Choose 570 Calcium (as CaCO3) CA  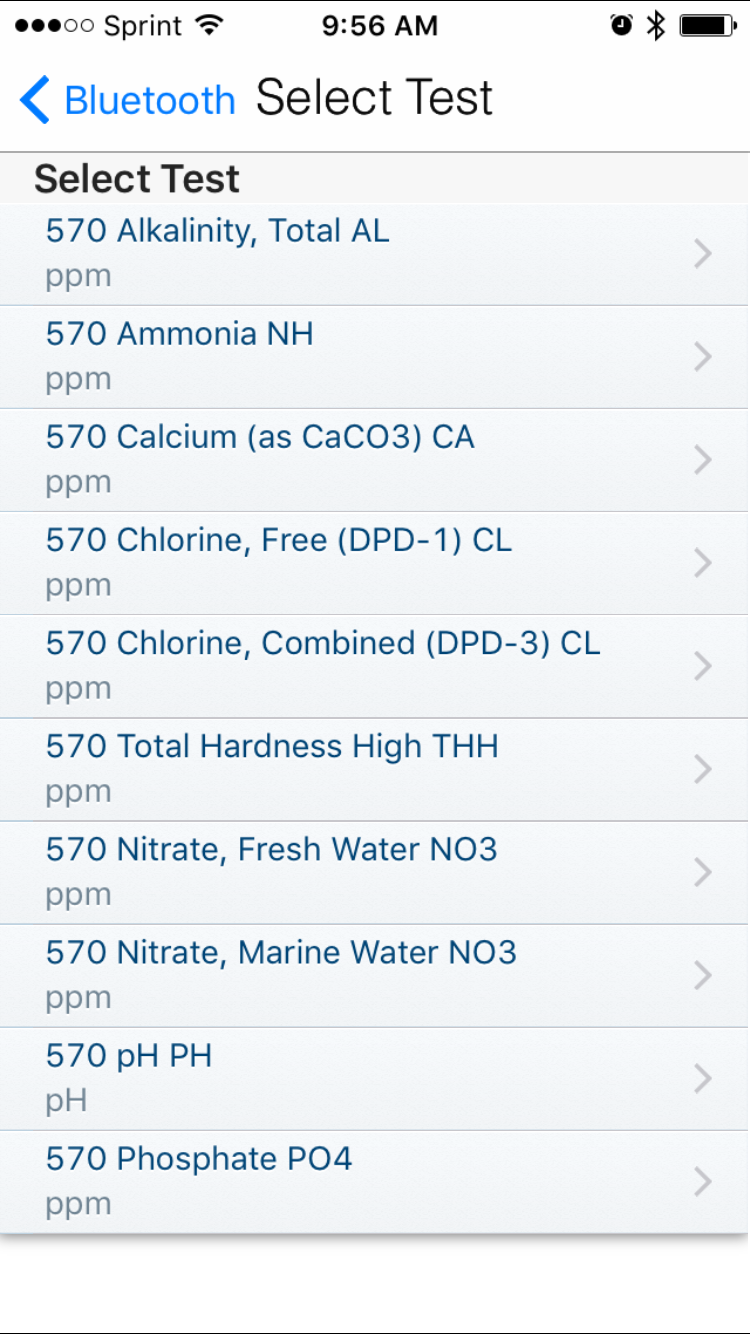point(375,460)
